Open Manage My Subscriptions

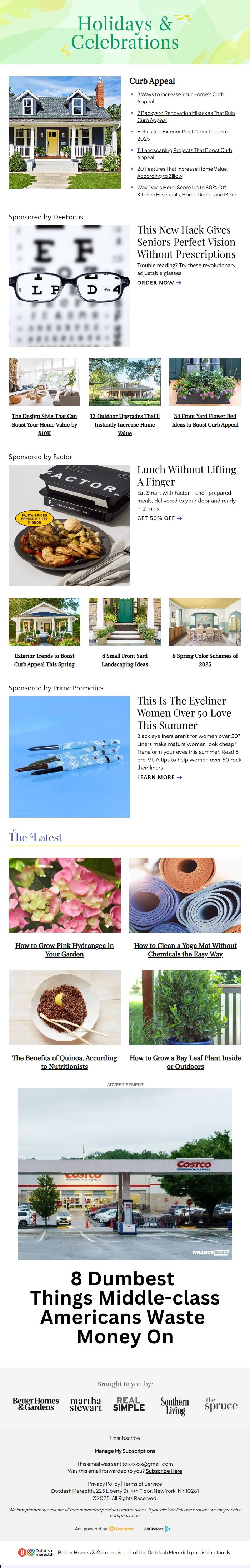point(125,1451)
